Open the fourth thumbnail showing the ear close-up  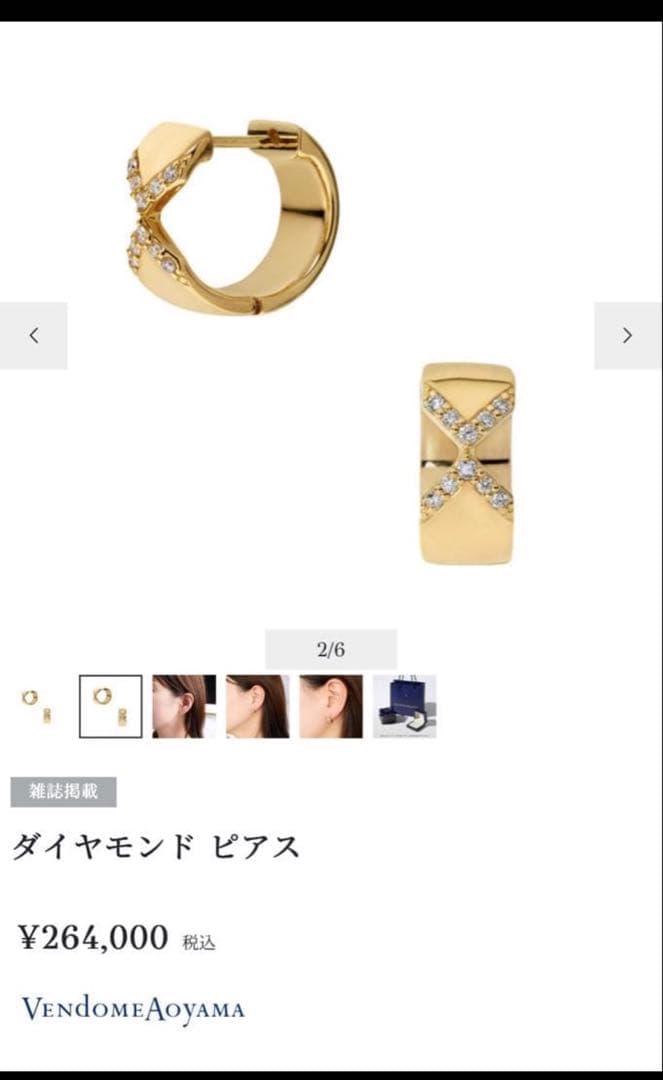pos(258,706)
